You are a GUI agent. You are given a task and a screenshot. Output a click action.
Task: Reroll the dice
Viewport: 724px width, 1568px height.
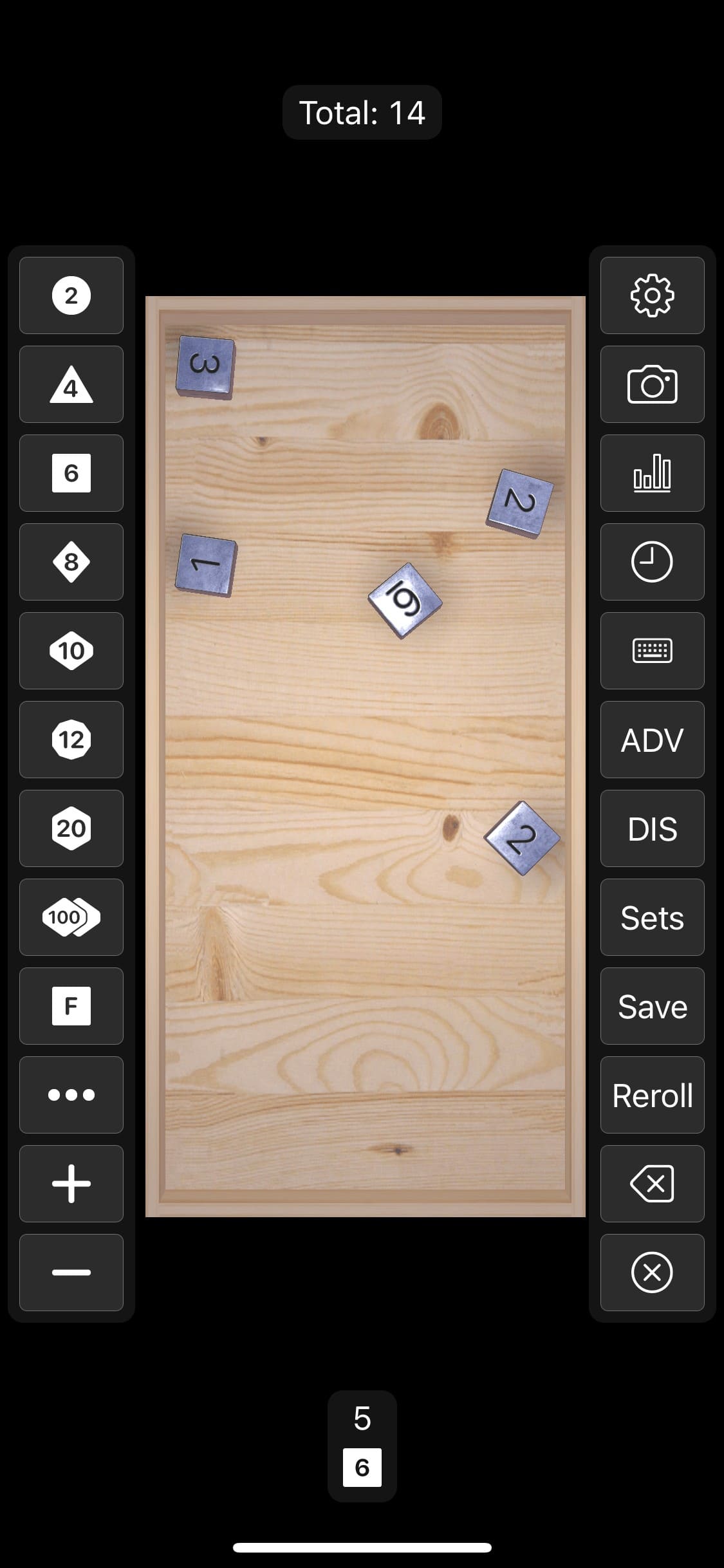coord(652,1095)
